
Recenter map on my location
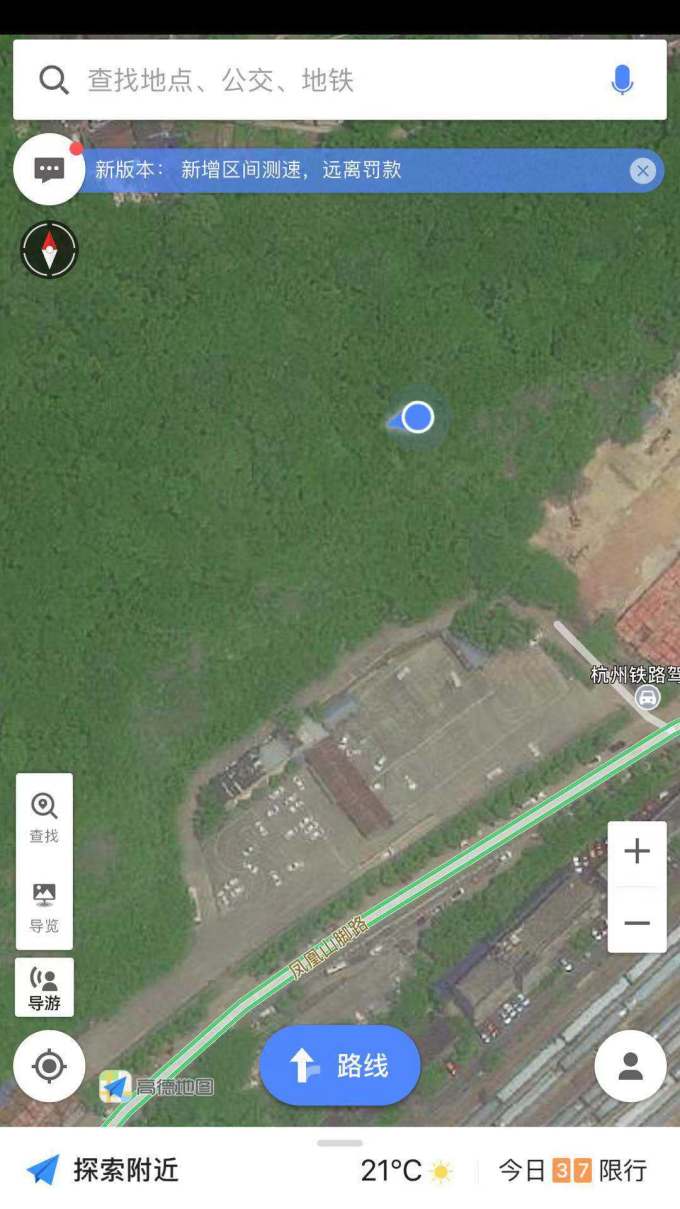(49, 1066)
